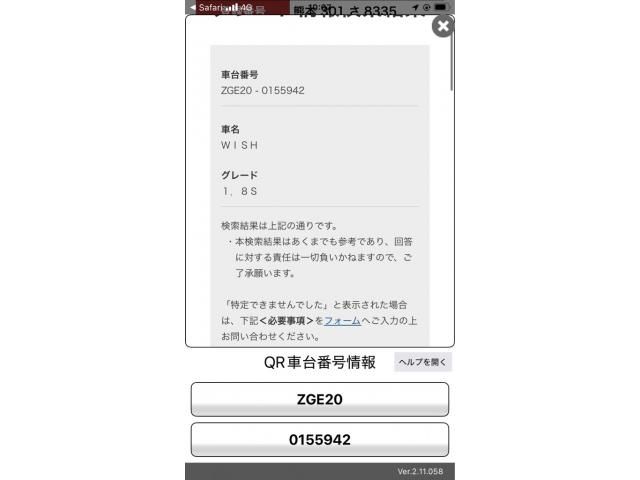Select the ZGE20 button
This screenshot has width=640, height=480.
[320, 399]
